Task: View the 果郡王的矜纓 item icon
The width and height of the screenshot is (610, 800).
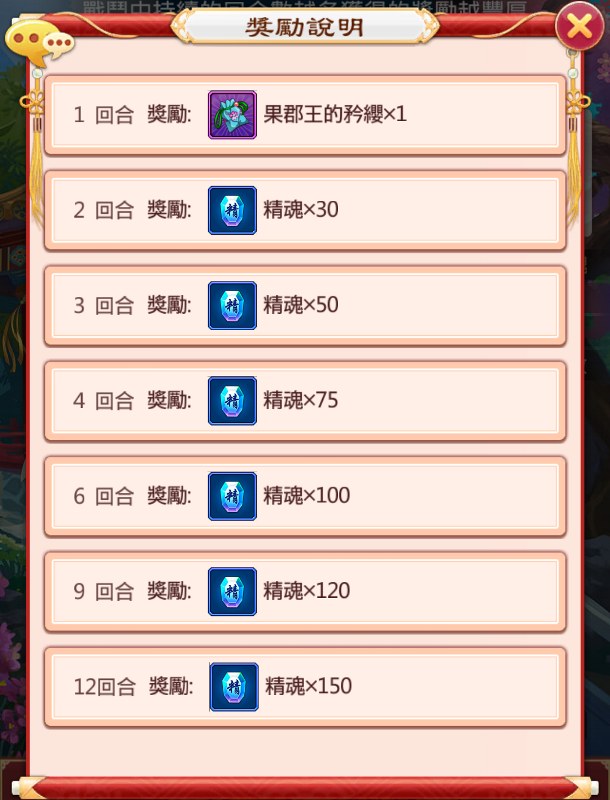Action: pyautogui.click(x=232, y=115)
